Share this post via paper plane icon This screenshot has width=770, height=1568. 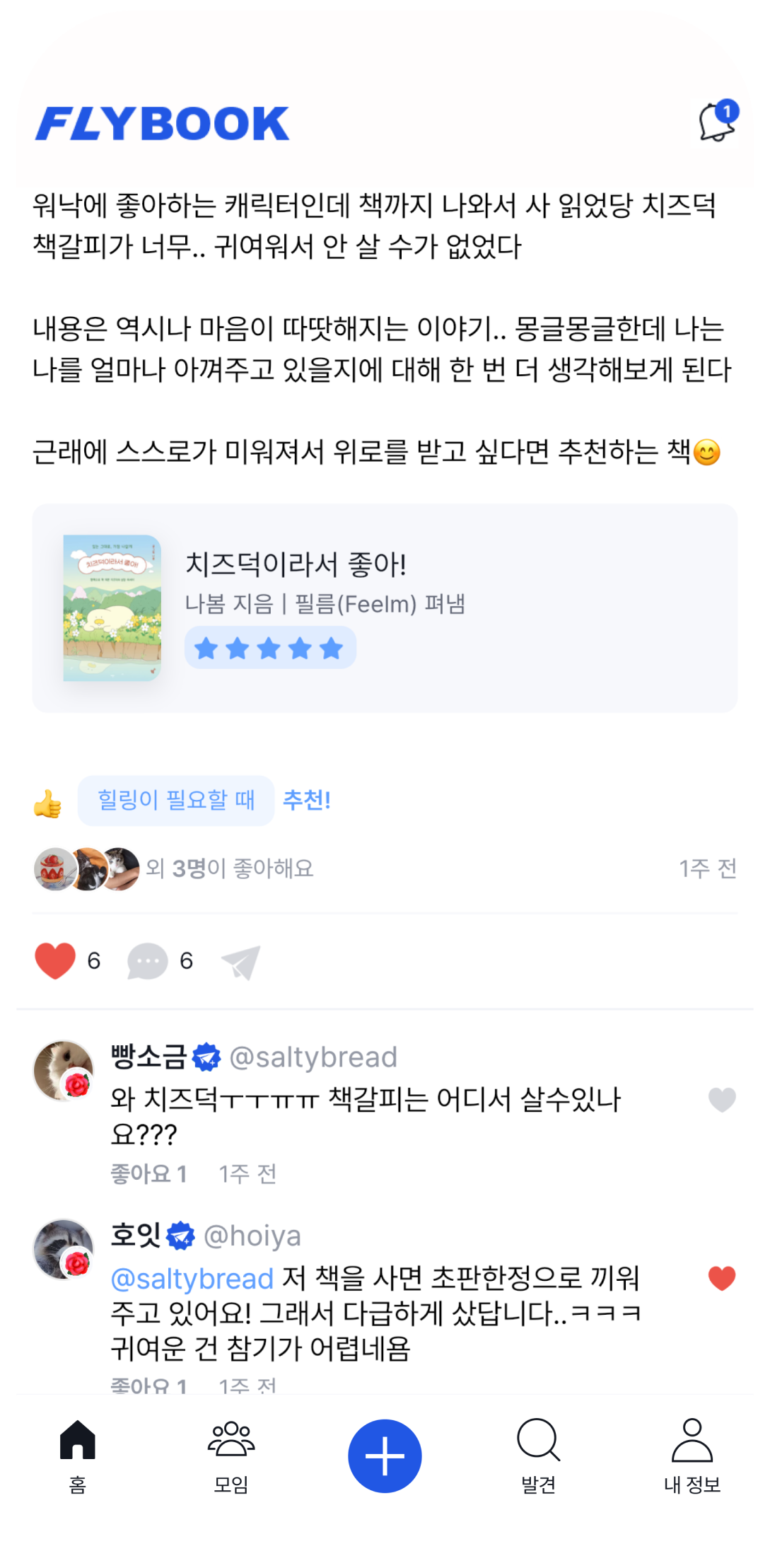(241, 962)
